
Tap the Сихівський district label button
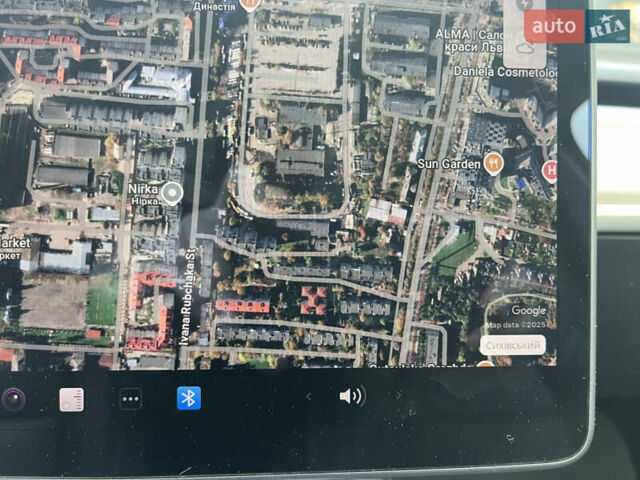[x=512, y=345]
